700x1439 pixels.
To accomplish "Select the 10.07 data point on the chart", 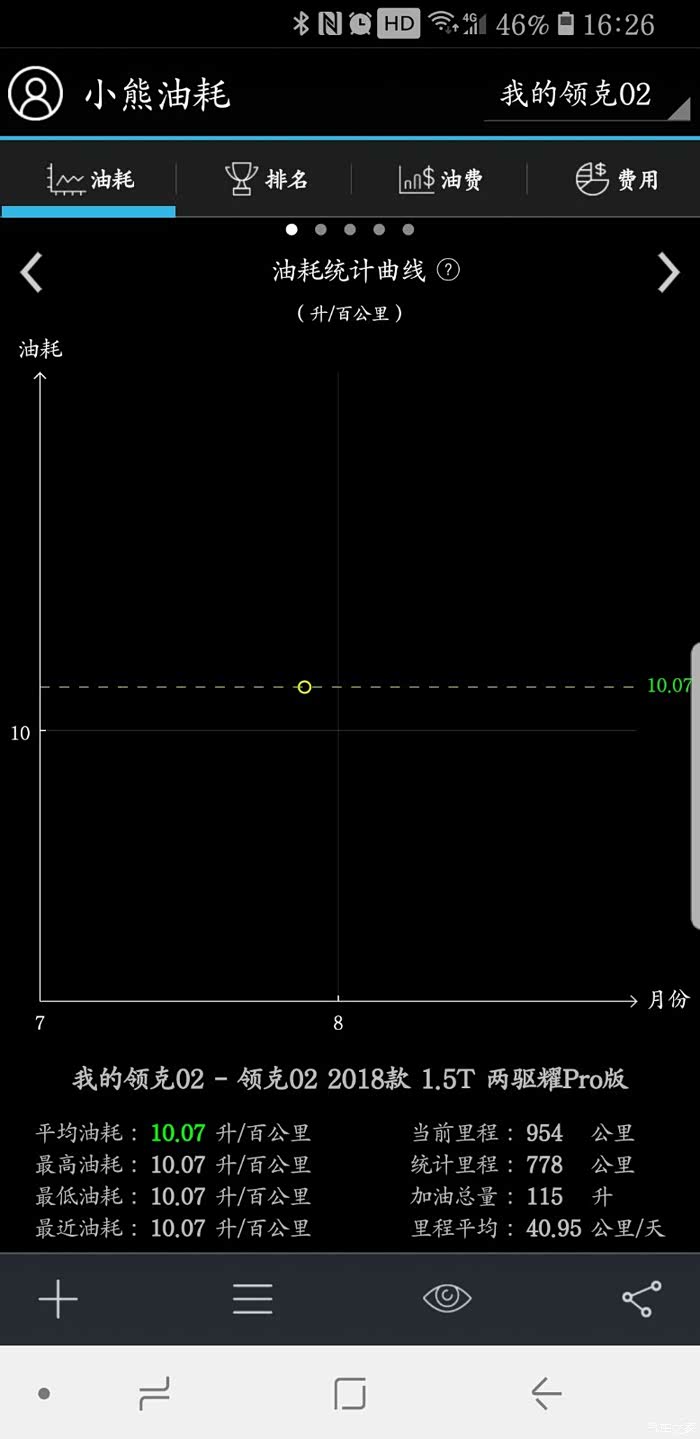I will [304, 687].
